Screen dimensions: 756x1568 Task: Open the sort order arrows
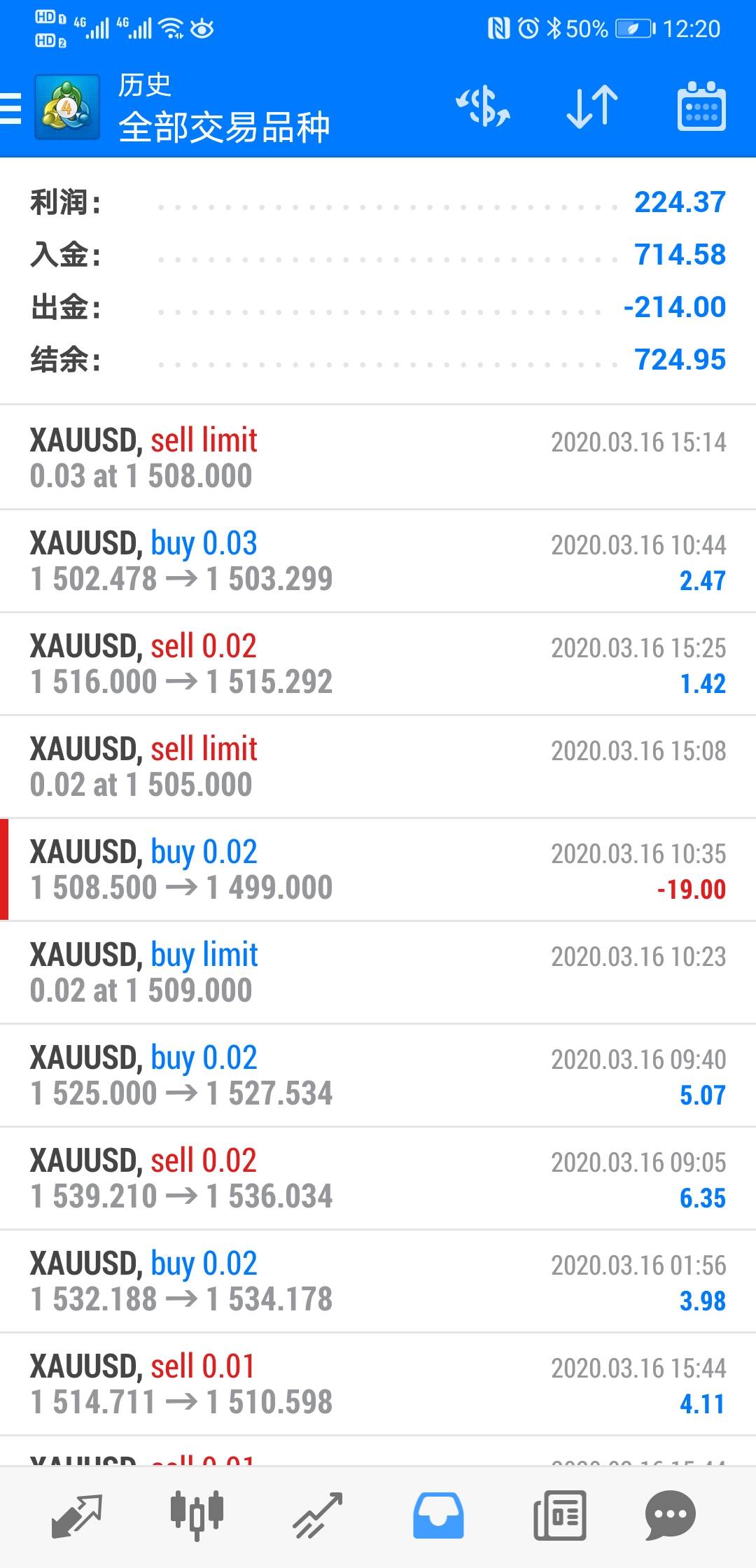592,106
